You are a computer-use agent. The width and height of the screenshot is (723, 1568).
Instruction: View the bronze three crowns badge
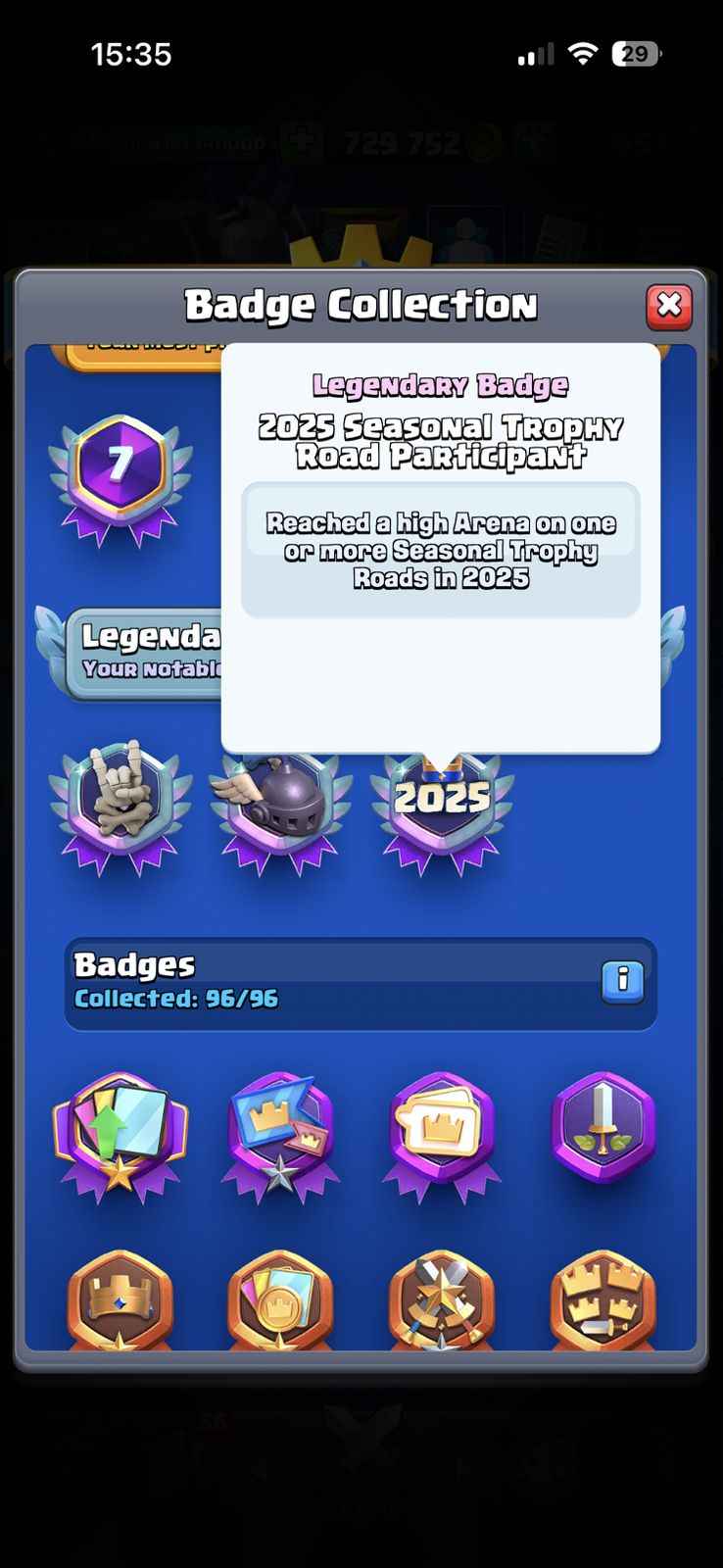(x=602, y=1298)
